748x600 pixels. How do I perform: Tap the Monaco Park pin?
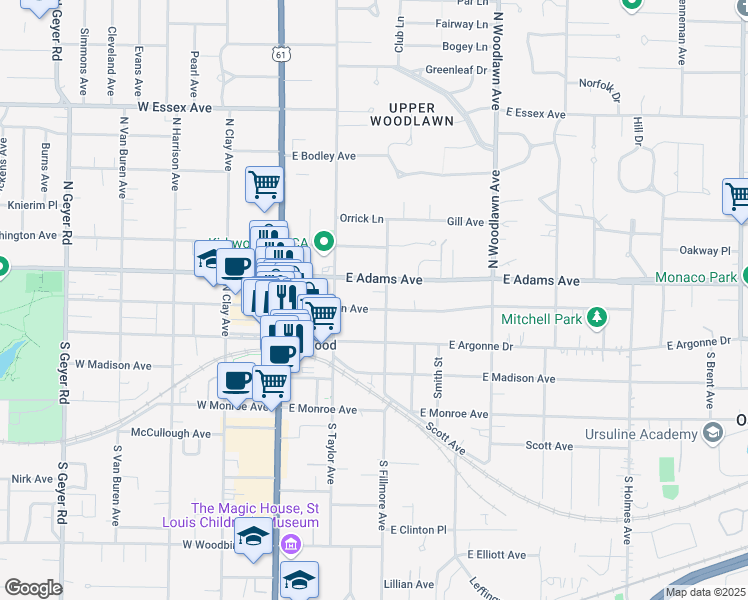click(x=745, y=276)
